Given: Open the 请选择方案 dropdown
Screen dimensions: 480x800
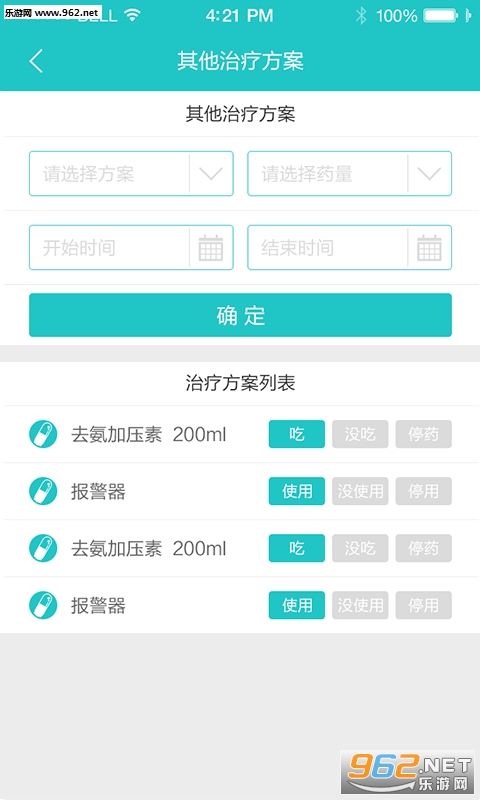Looking at the screenshot, I should pos(131,173).
